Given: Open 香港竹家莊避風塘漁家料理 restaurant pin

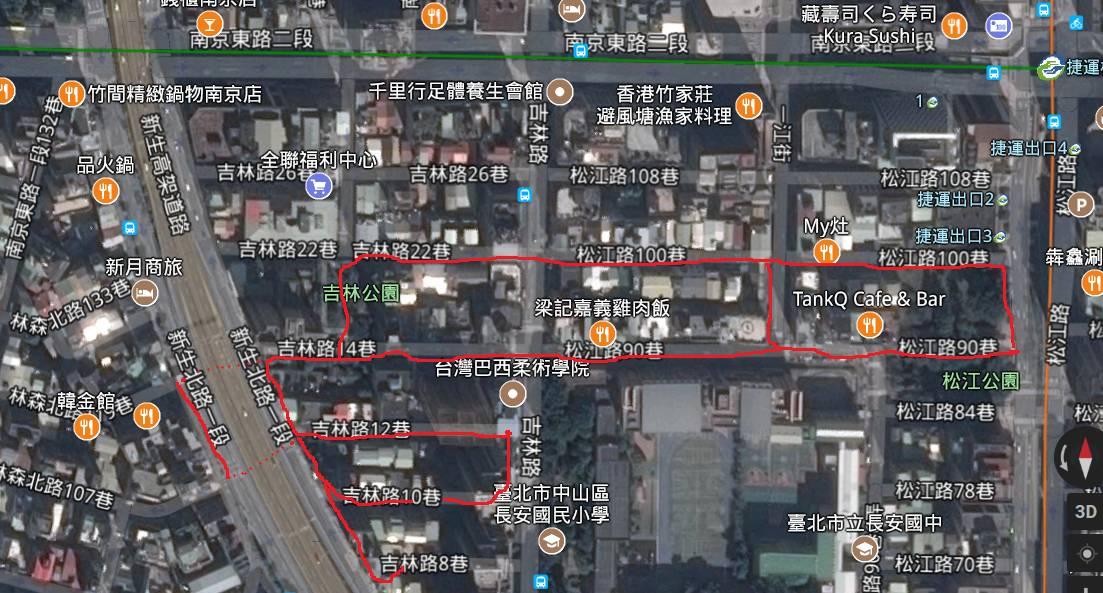Looking at the screenshot, I should [748, 105].
